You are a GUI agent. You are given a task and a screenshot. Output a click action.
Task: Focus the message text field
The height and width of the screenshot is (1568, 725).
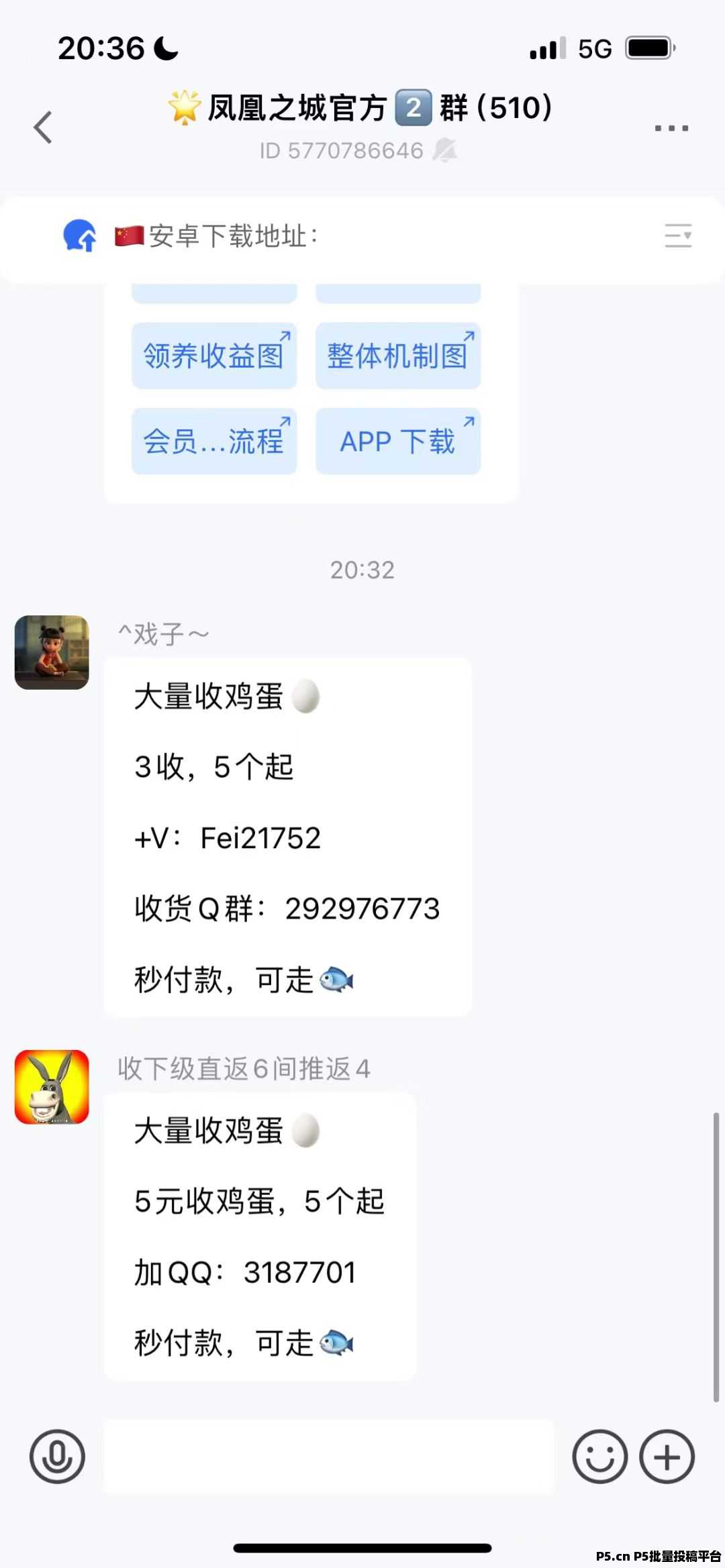[x=329, y=1457]
